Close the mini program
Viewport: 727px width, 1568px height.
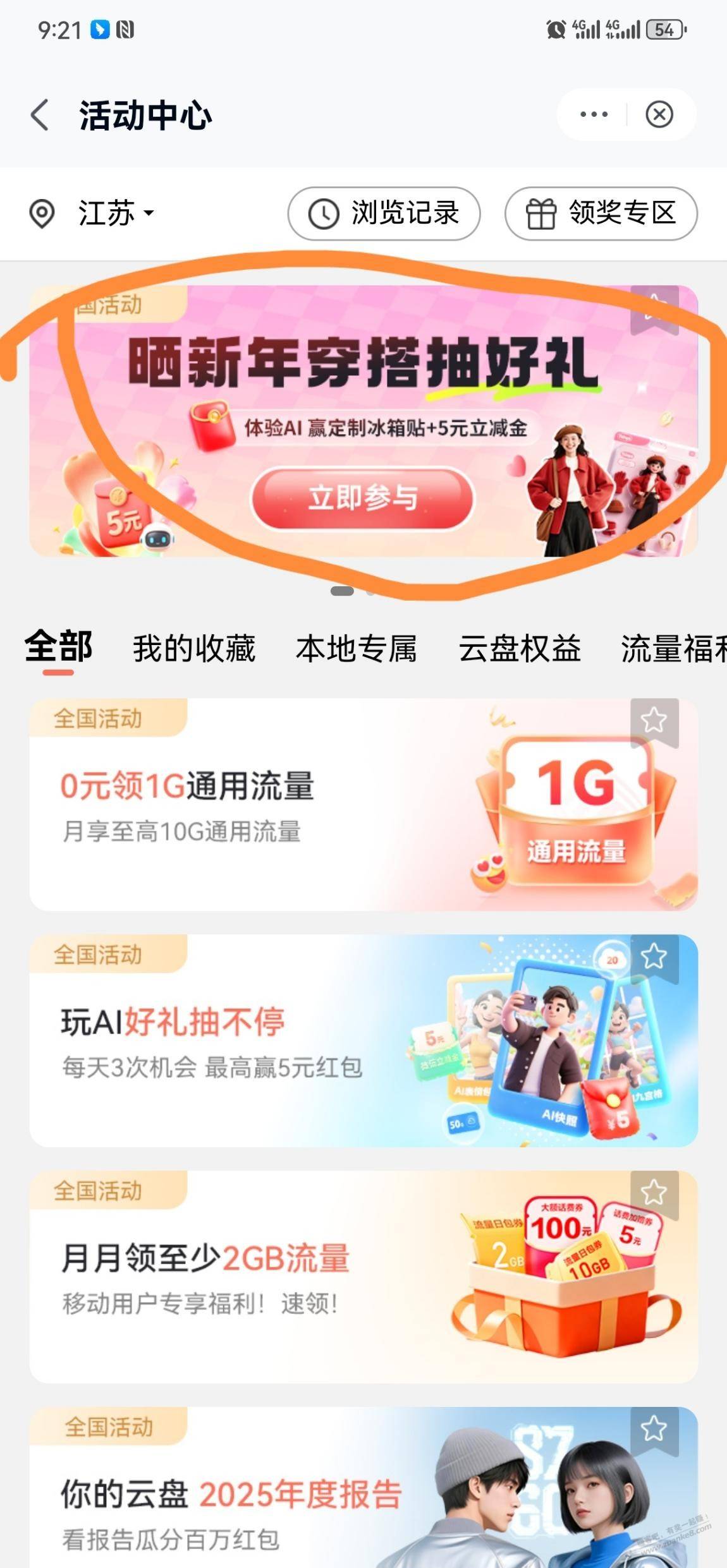[659, 115]
